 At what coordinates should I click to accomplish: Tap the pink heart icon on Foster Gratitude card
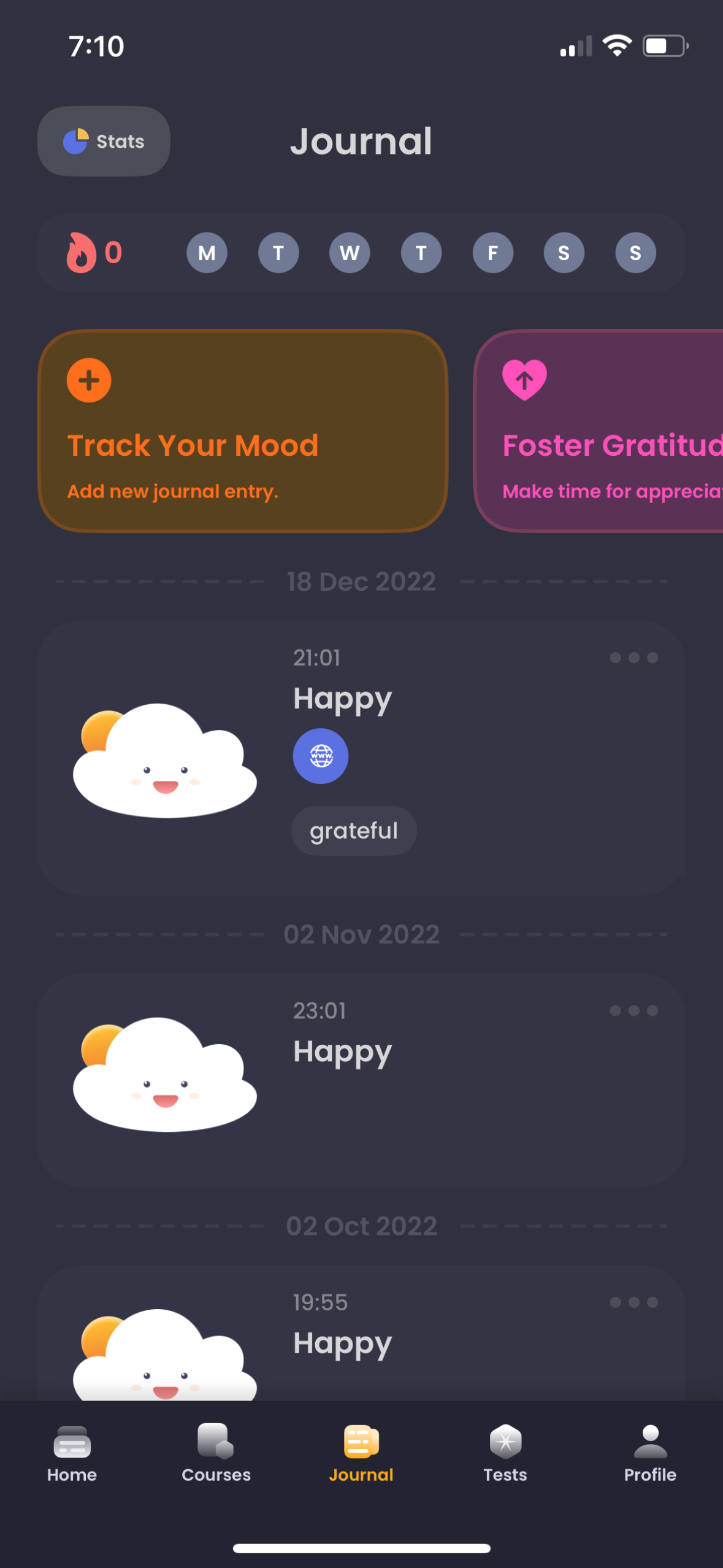[523, 380]
